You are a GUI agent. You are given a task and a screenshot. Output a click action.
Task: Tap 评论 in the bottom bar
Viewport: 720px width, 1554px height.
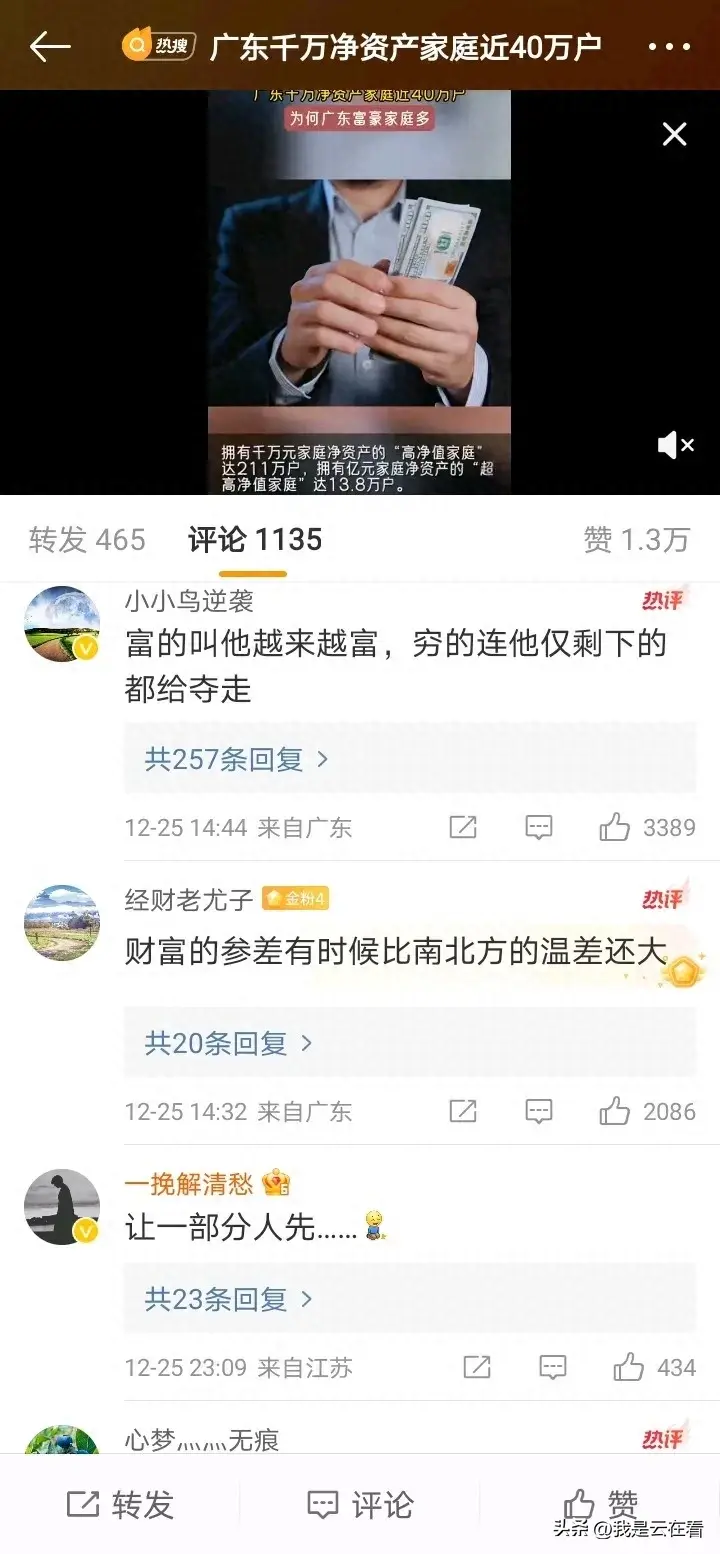pos(360,1505)
